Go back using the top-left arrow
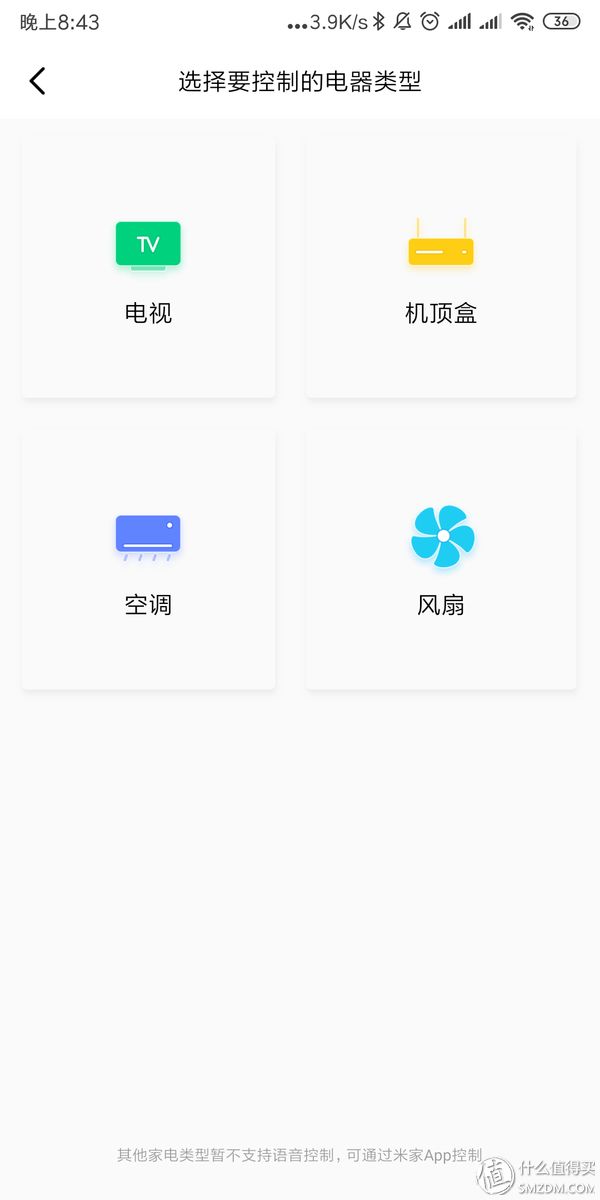600x1200 pixels. tap(37, 81)
